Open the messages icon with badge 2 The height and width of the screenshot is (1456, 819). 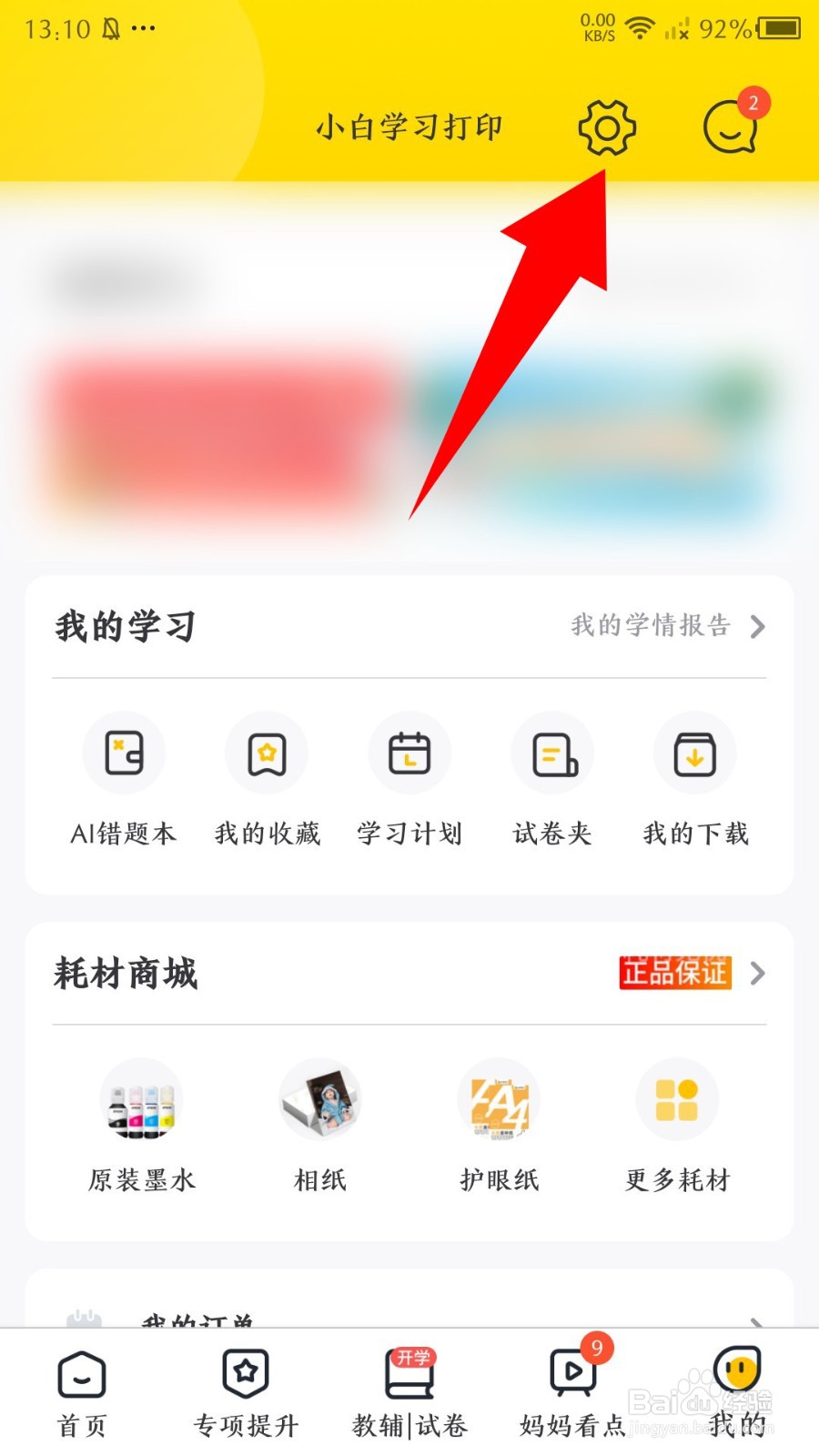pos(728,127)
